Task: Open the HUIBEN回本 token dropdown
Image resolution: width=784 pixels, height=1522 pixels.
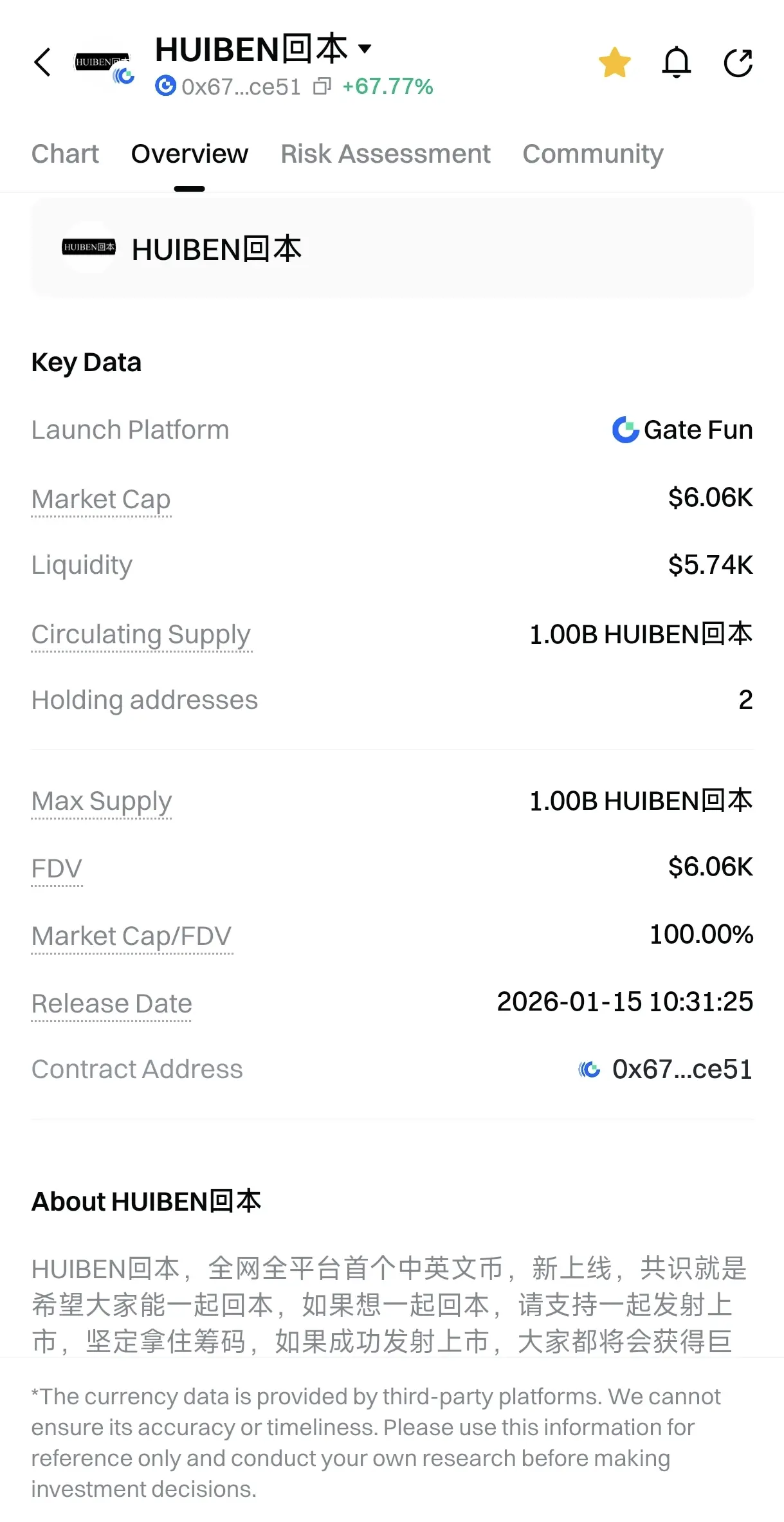Action: (x=365, y=49)
